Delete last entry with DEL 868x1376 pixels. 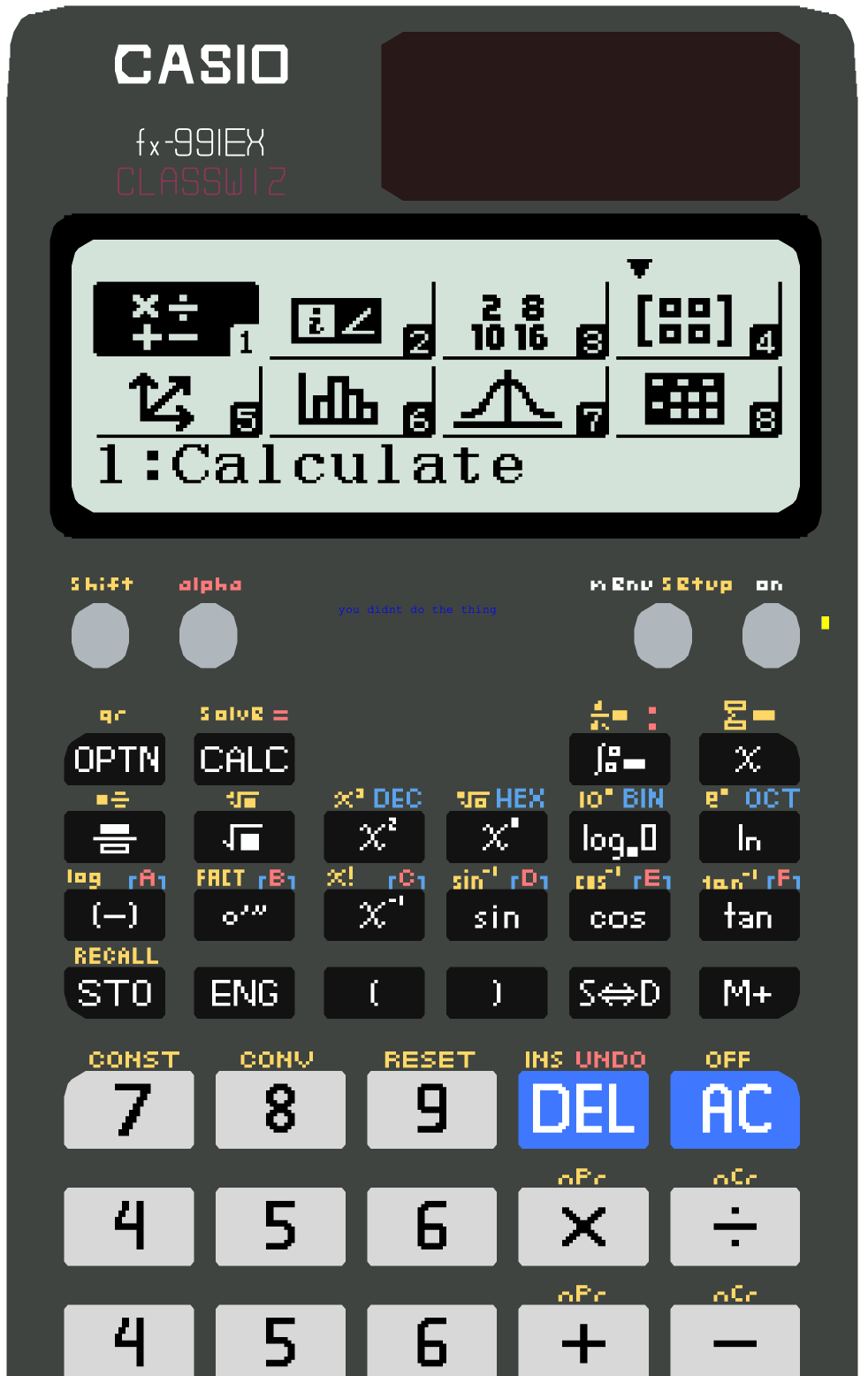point(583,1110)
